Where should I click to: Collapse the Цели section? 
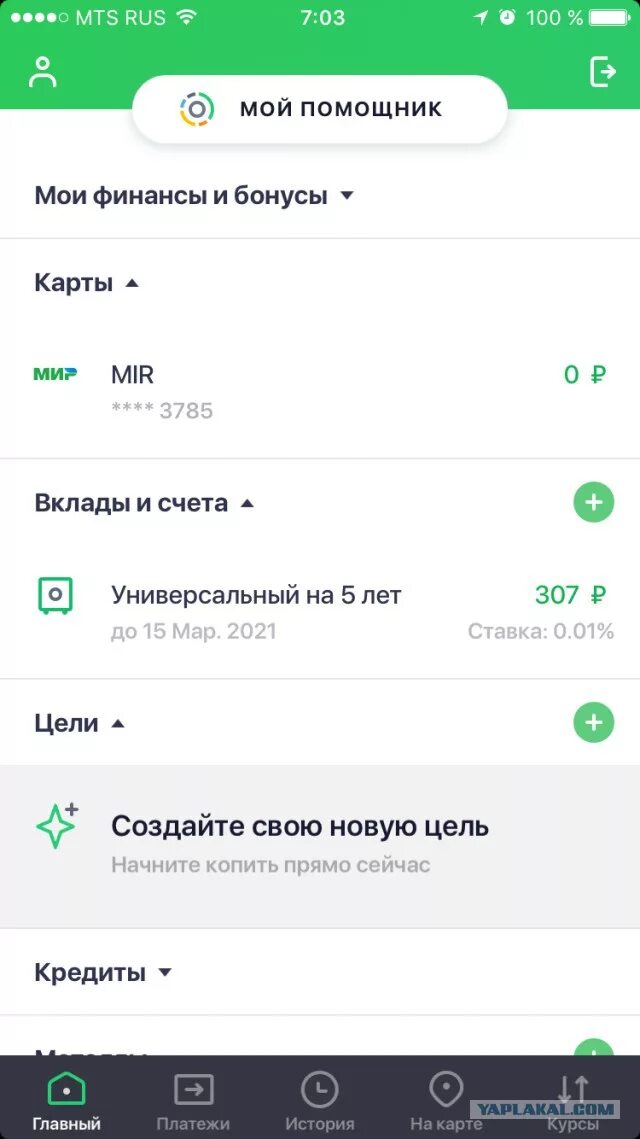tap(79, 723)
